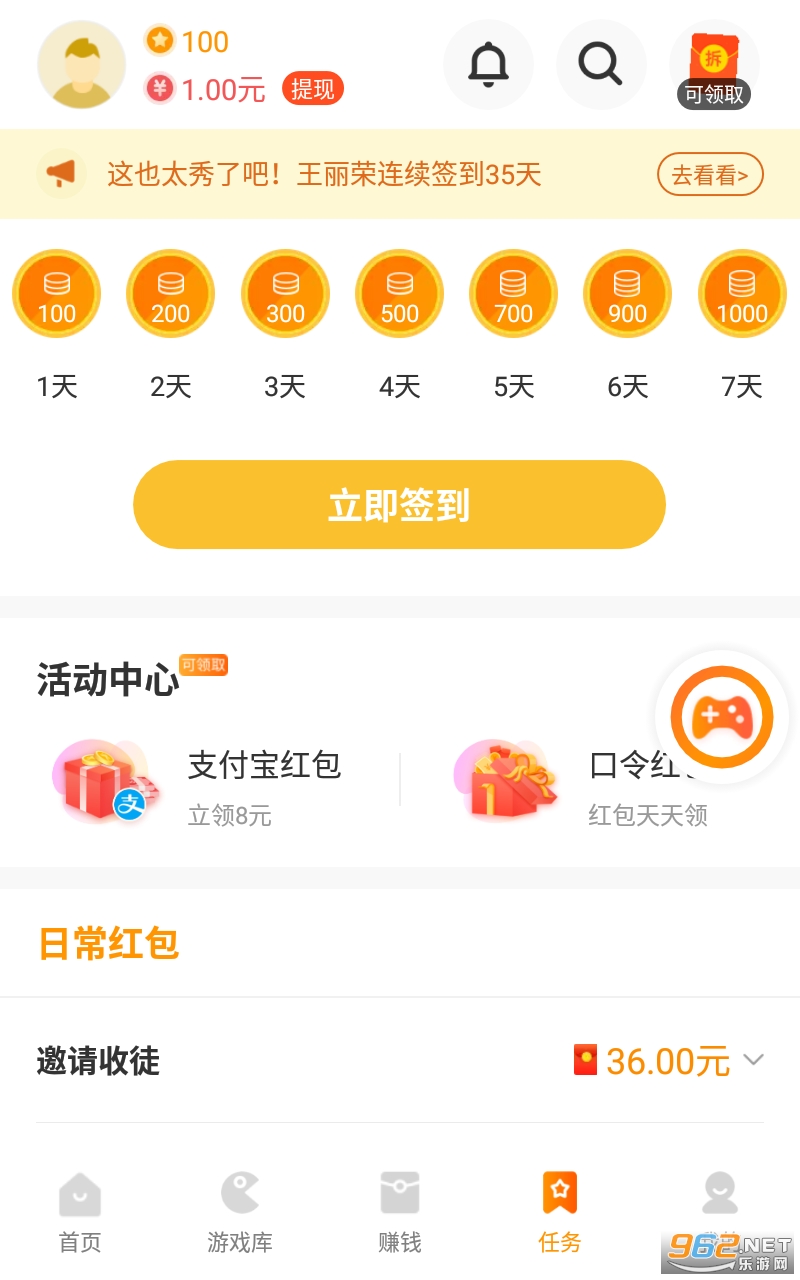The image size is (800, 1280).
Task: Tap the floating game controller button
Action: pos(721,716)
